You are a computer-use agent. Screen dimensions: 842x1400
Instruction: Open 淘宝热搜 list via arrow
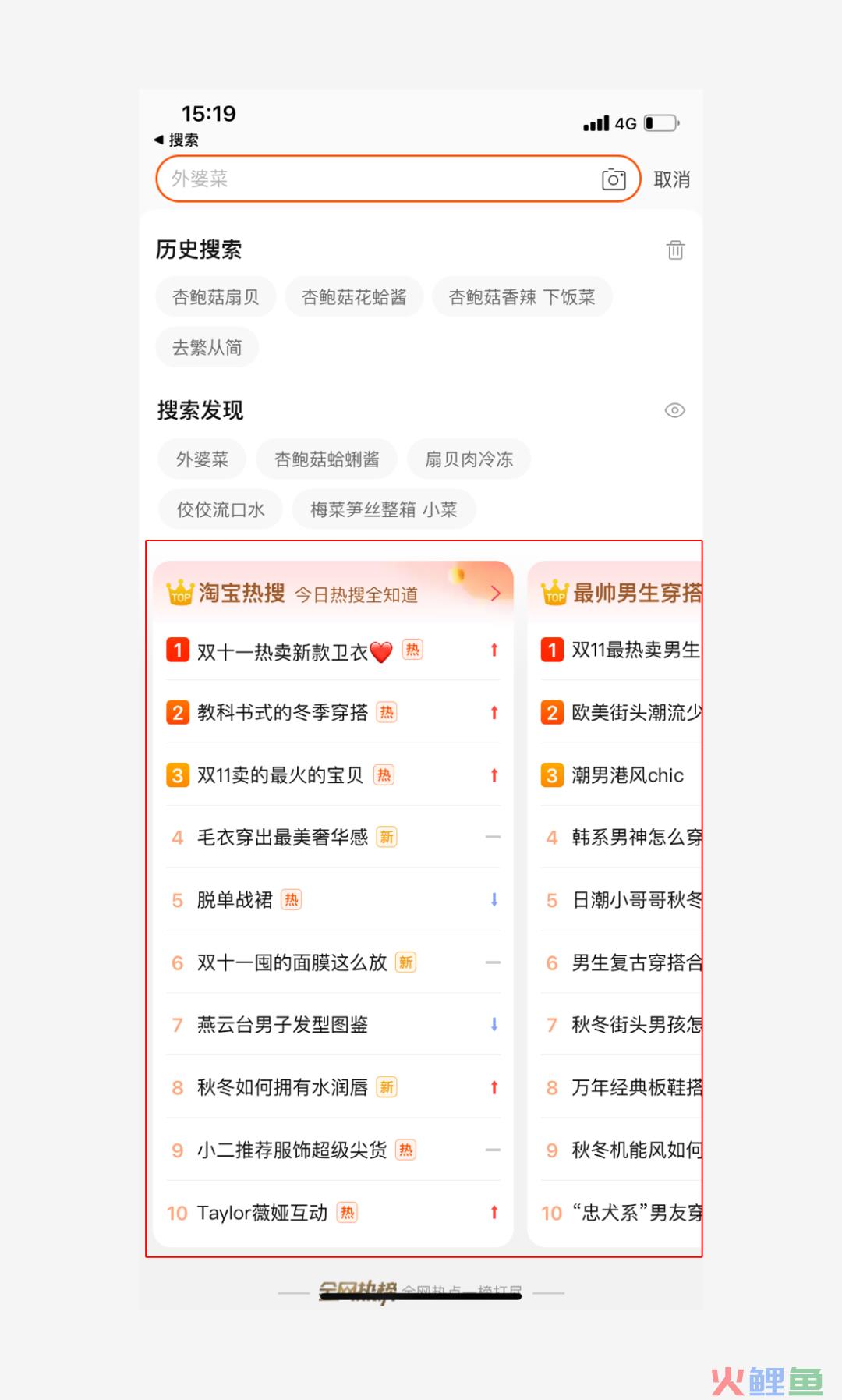[495, 594]
